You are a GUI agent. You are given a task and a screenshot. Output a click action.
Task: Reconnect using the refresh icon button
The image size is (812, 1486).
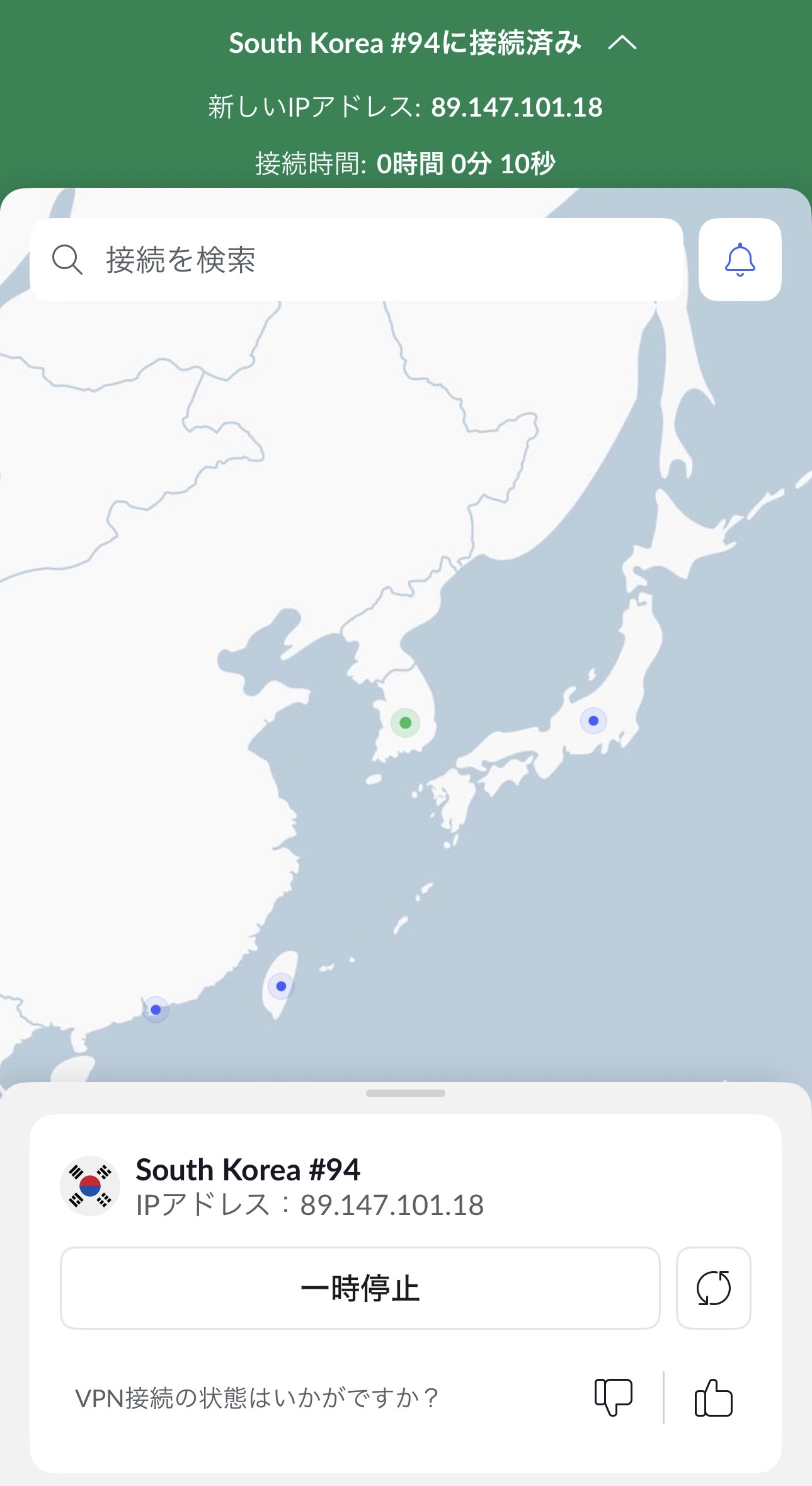(x=713, y=1288)
